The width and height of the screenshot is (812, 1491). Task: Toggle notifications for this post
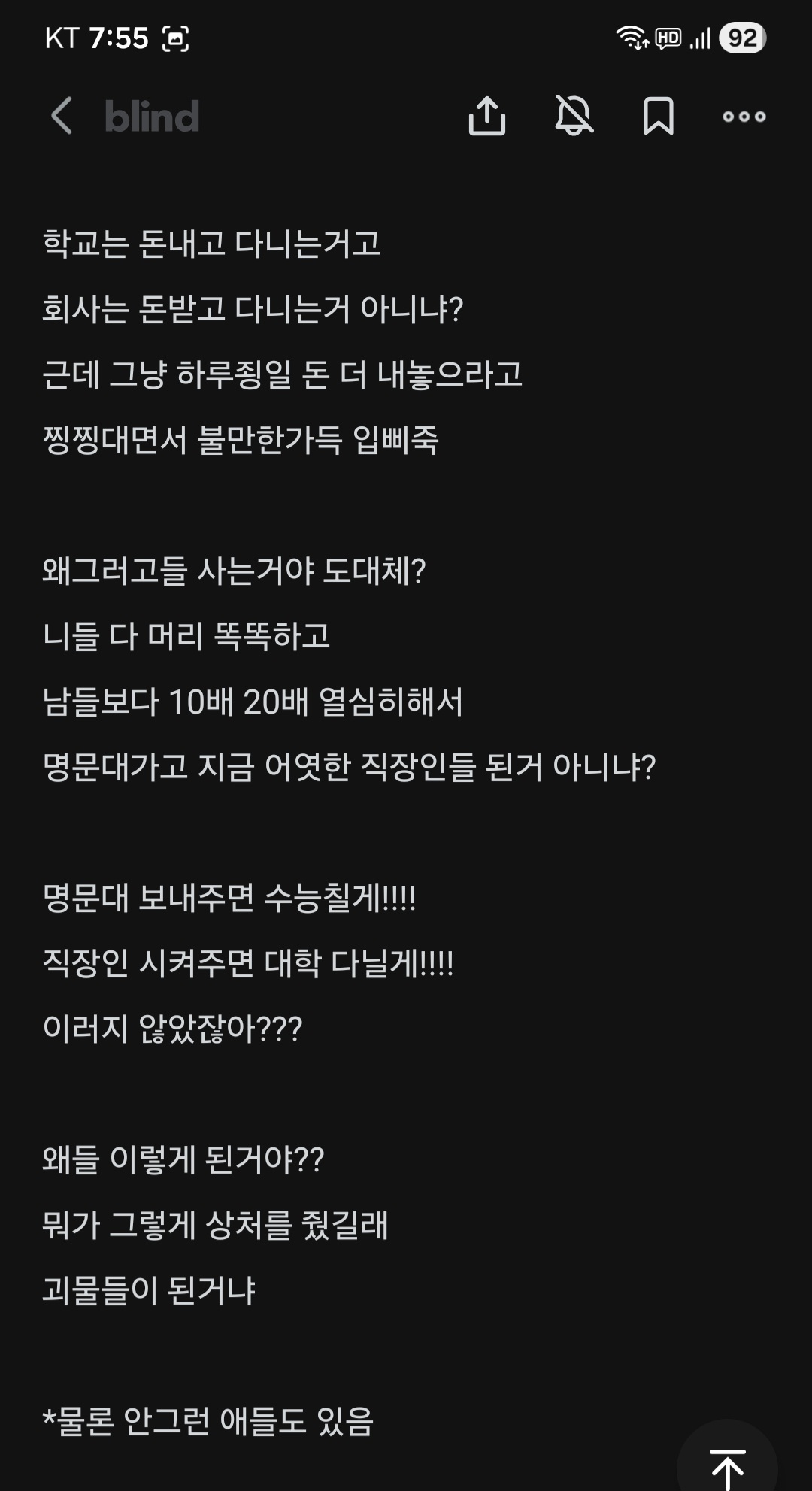pos(574,116)
